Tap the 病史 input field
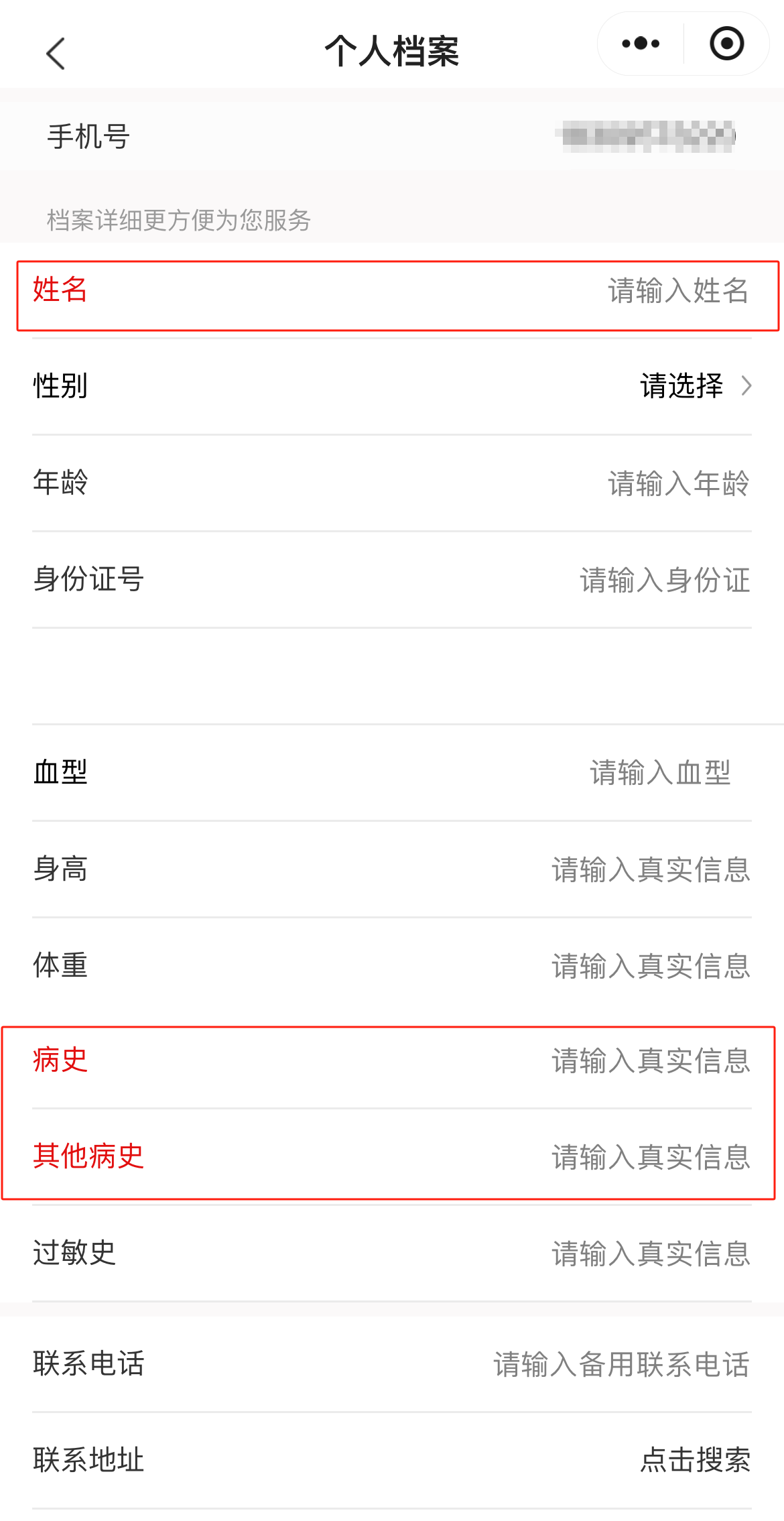 [x=650, y=1061]
